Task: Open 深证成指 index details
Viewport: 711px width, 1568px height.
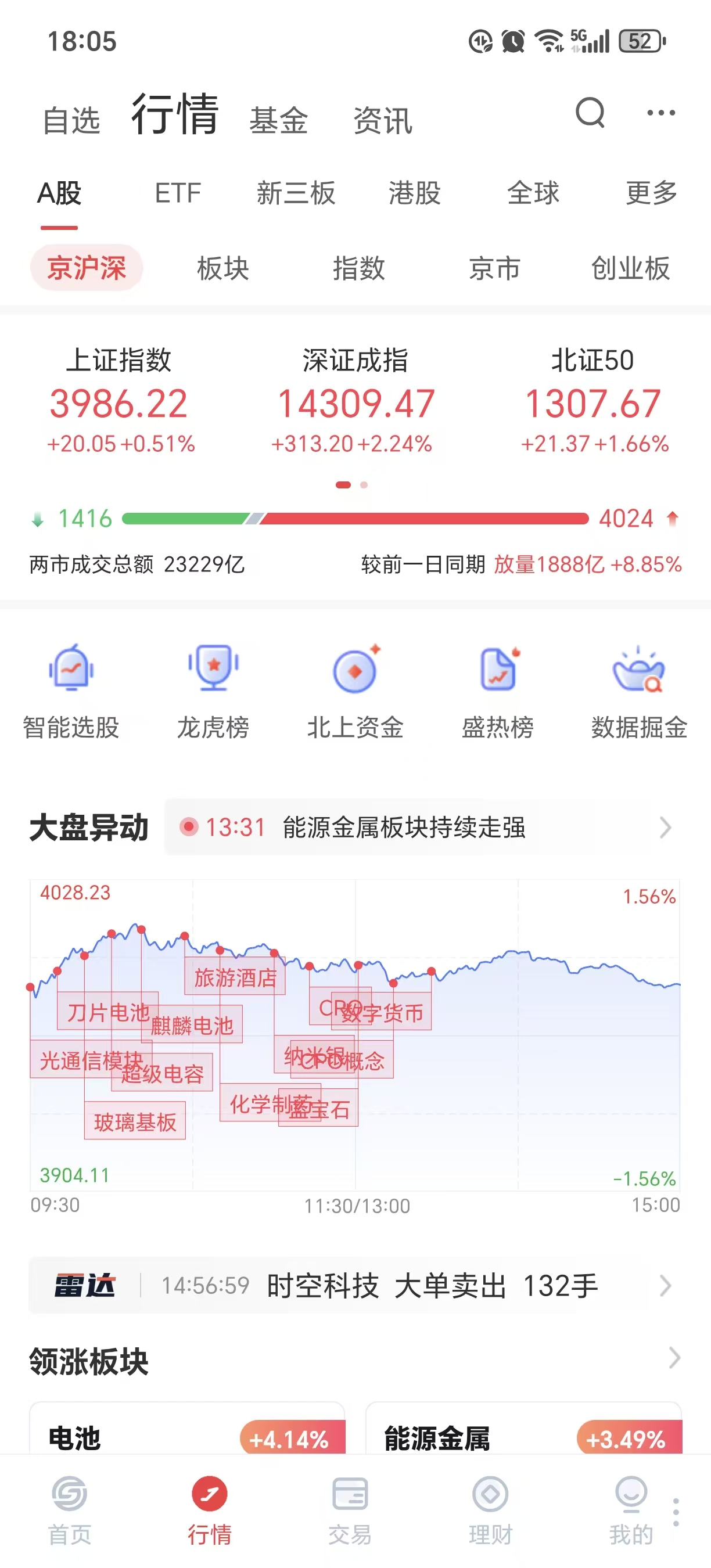Action: click(355, 402)
